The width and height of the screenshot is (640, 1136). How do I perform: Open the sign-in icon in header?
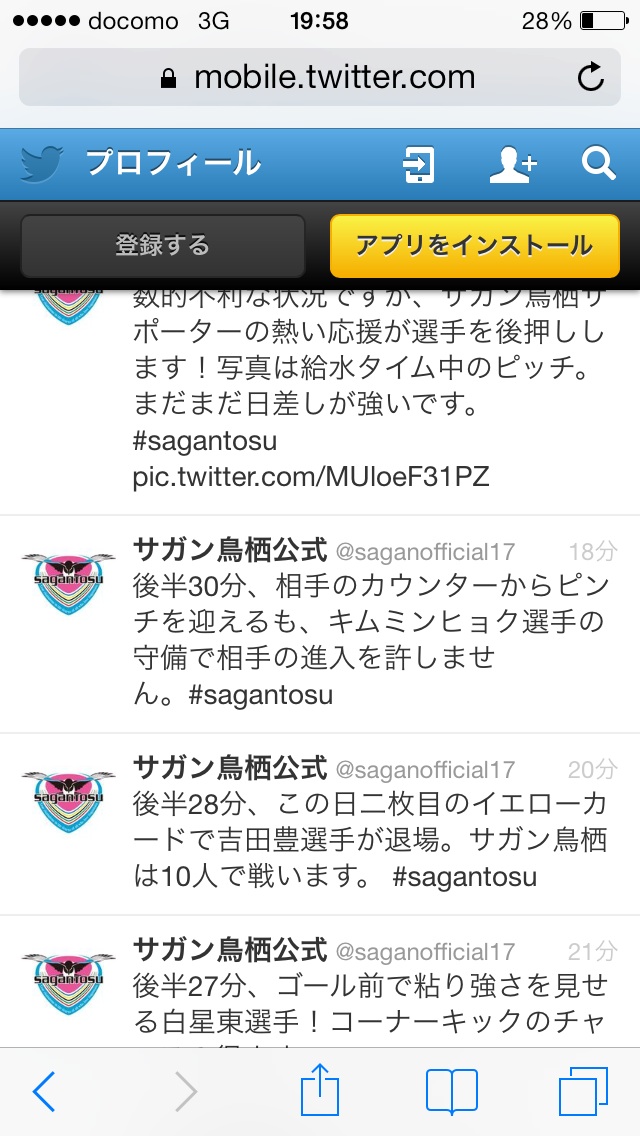pyautogui.click(x=418, y=164)
